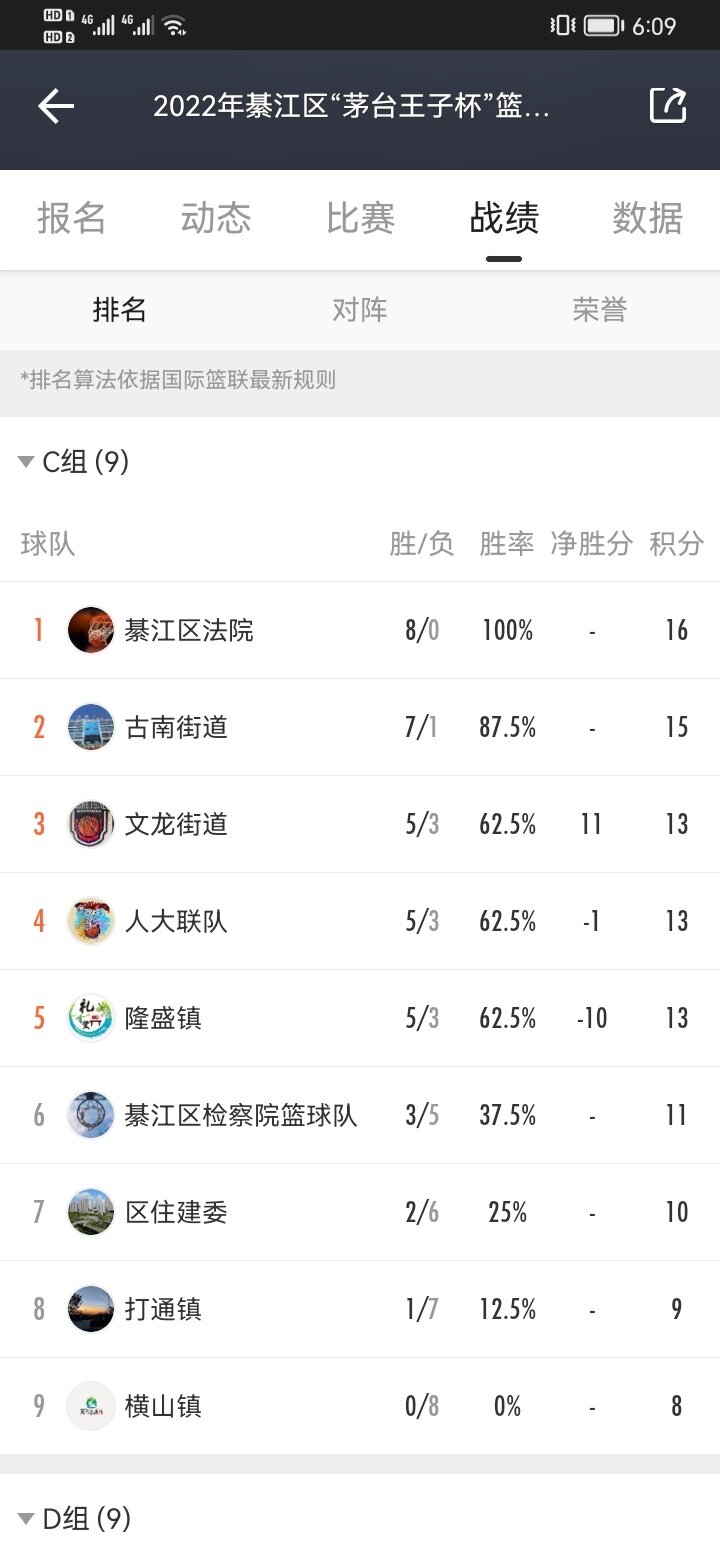
Task: Open the 数据 tab
Action: [x=648, y=218]
